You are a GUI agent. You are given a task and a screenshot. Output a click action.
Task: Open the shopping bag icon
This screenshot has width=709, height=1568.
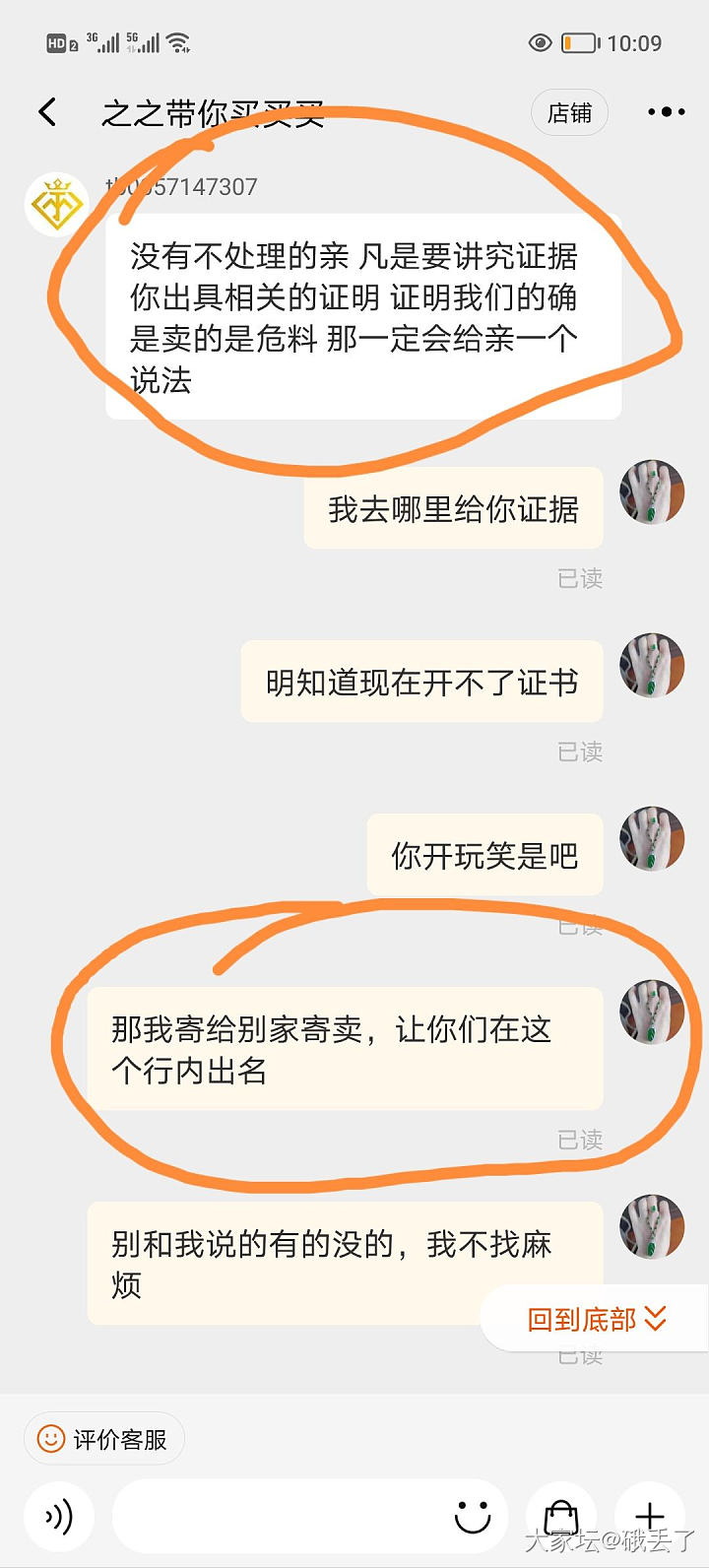pos(560,1519)
